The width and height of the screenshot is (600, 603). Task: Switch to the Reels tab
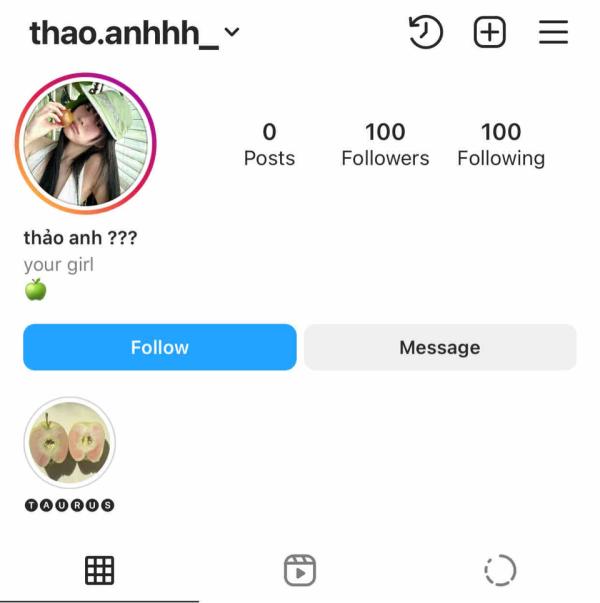tap(300, 570)
